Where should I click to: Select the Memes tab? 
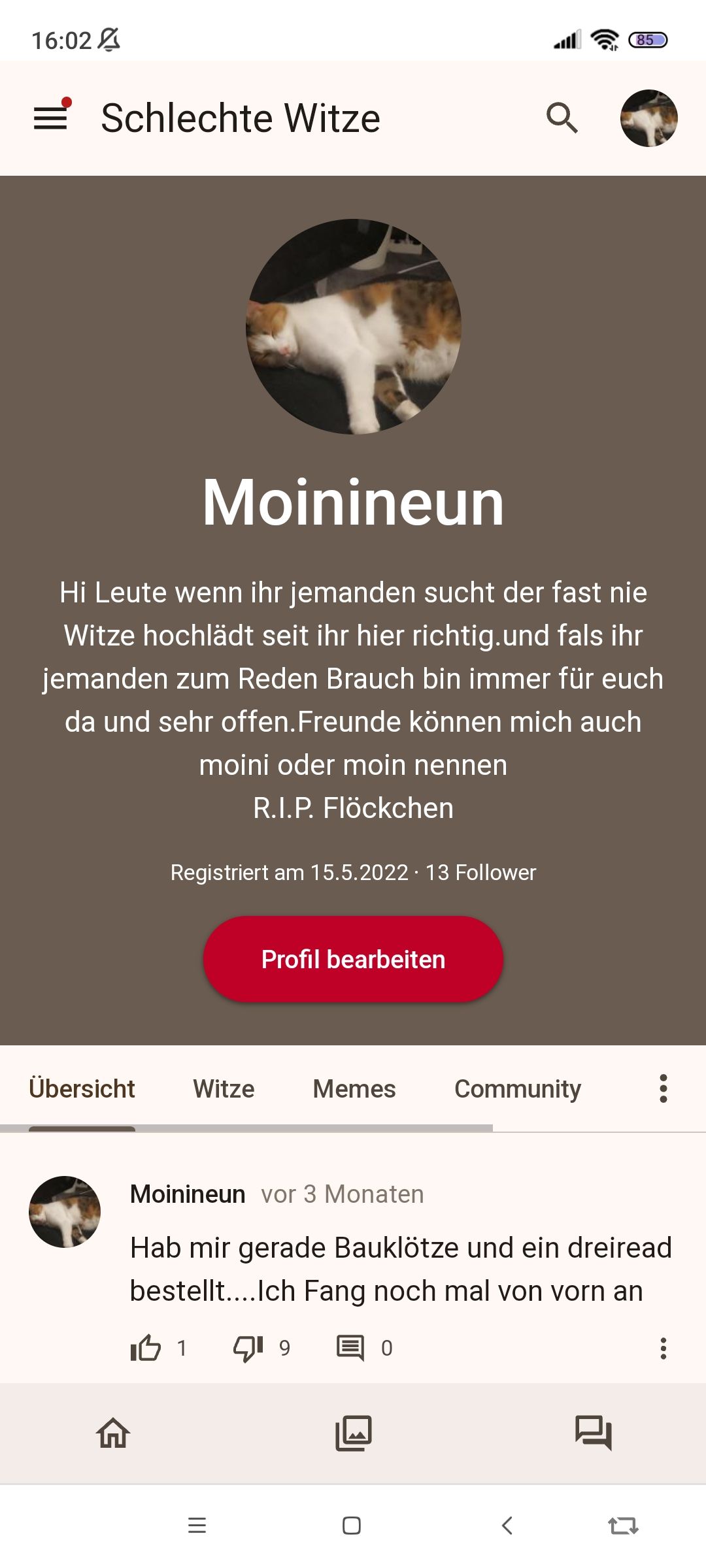click(x=354, y=1089)
